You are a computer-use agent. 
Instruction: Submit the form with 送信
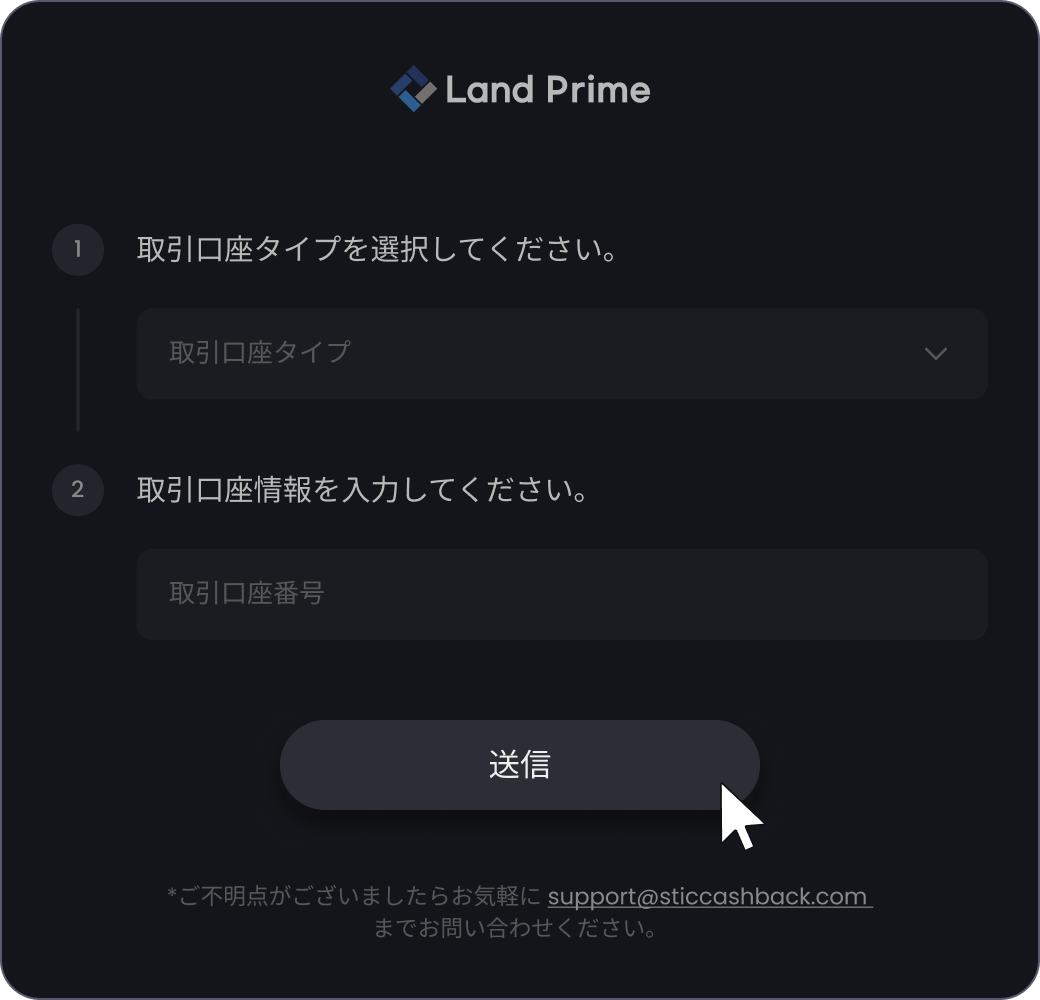point(519,765)
